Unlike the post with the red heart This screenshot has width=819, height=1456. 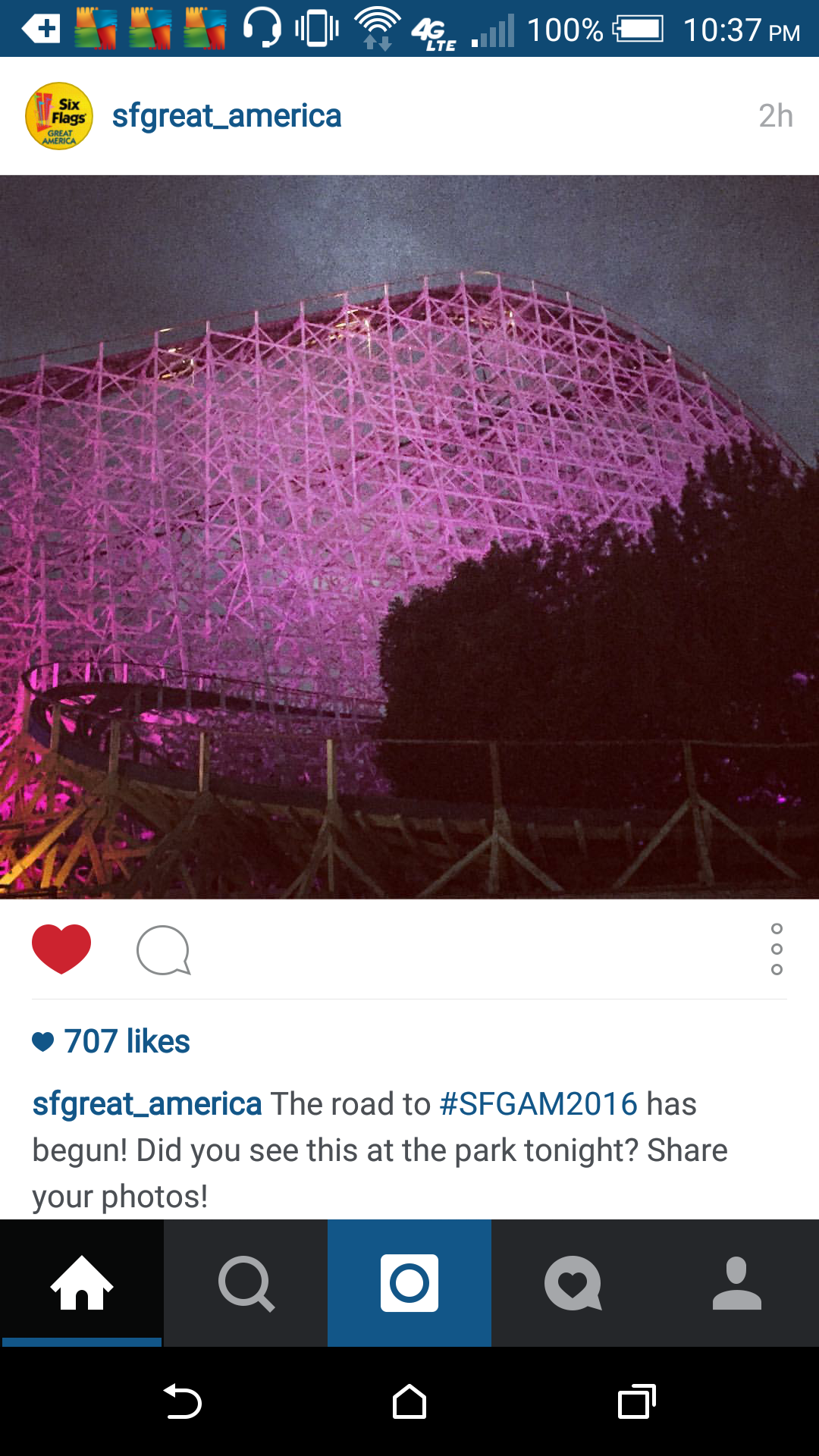(x=61, y=949)
